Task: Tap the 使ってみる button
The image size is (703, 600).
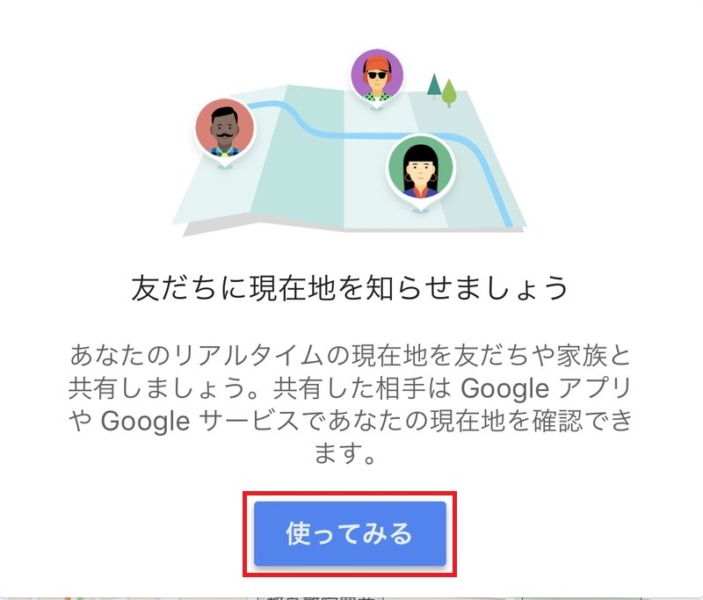Action: (349, 534)
